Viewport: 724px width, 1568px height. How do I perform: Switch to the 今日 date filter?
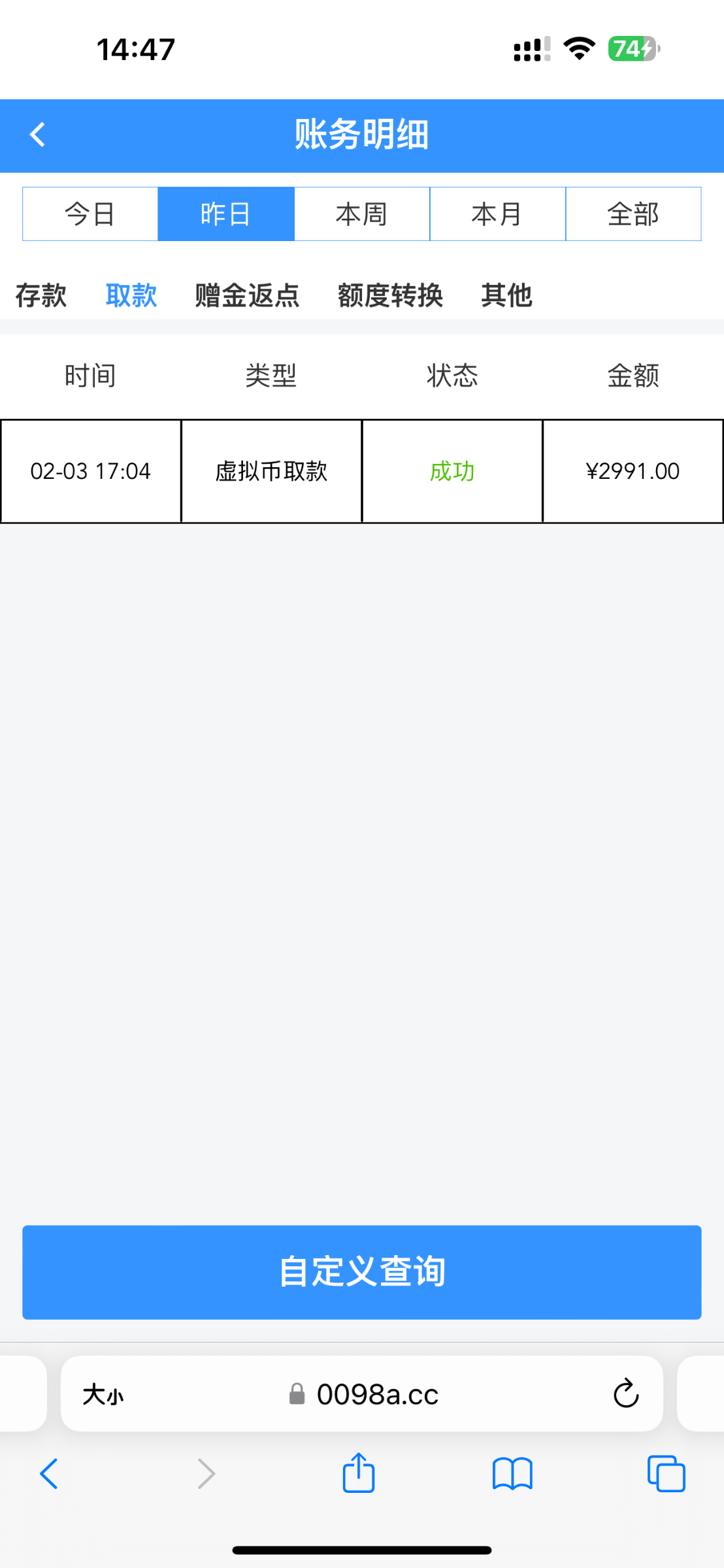[x=90, y=214]
